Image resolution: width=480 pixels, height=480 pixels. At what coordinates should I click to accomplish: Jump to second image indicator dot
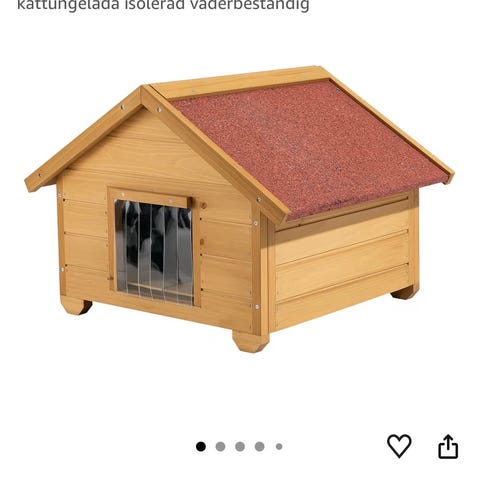220,447
